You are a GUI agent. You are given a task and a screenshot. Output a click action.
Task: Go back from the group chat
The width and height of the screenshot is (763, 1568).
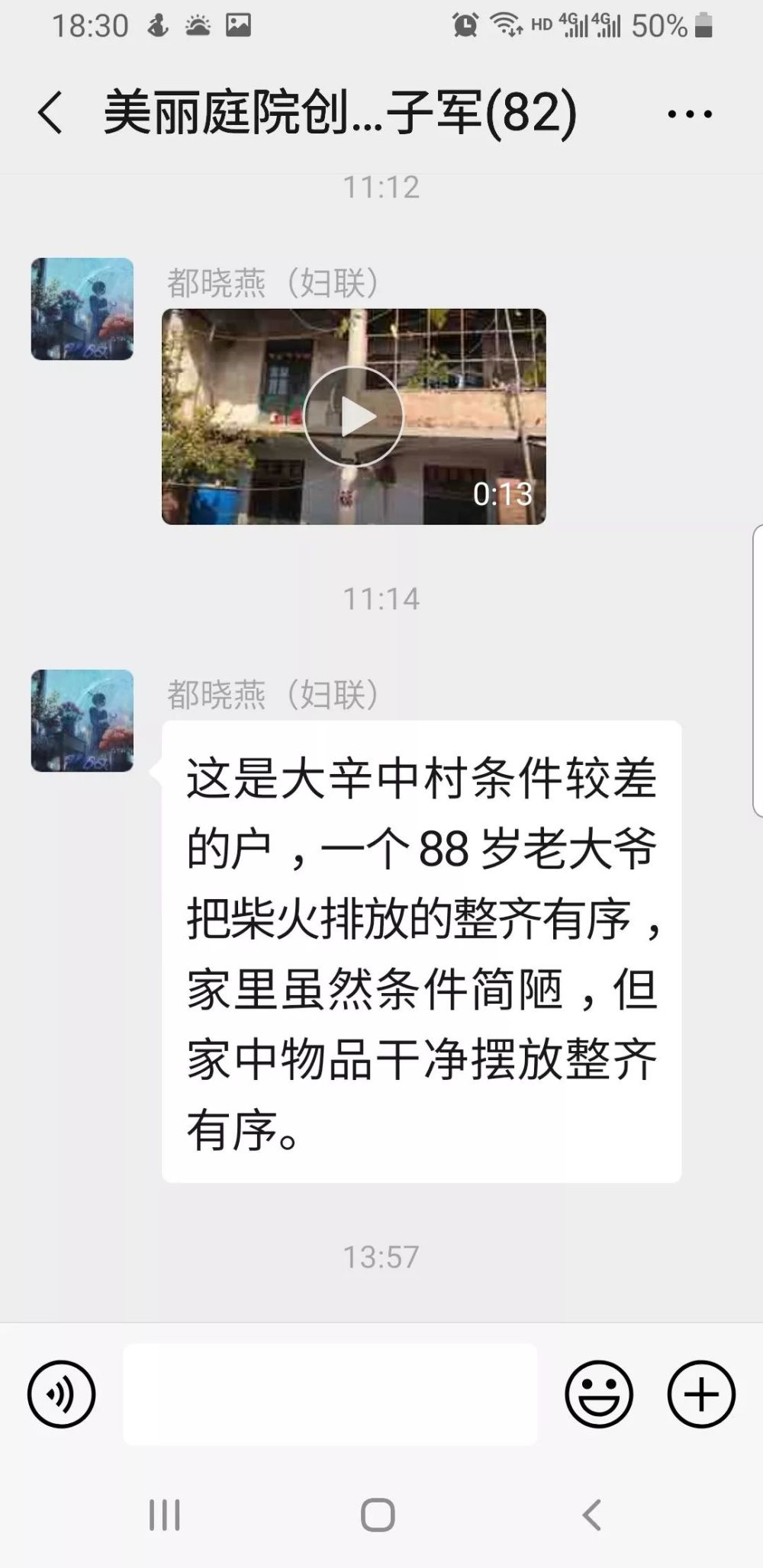(x=50, y=113)
